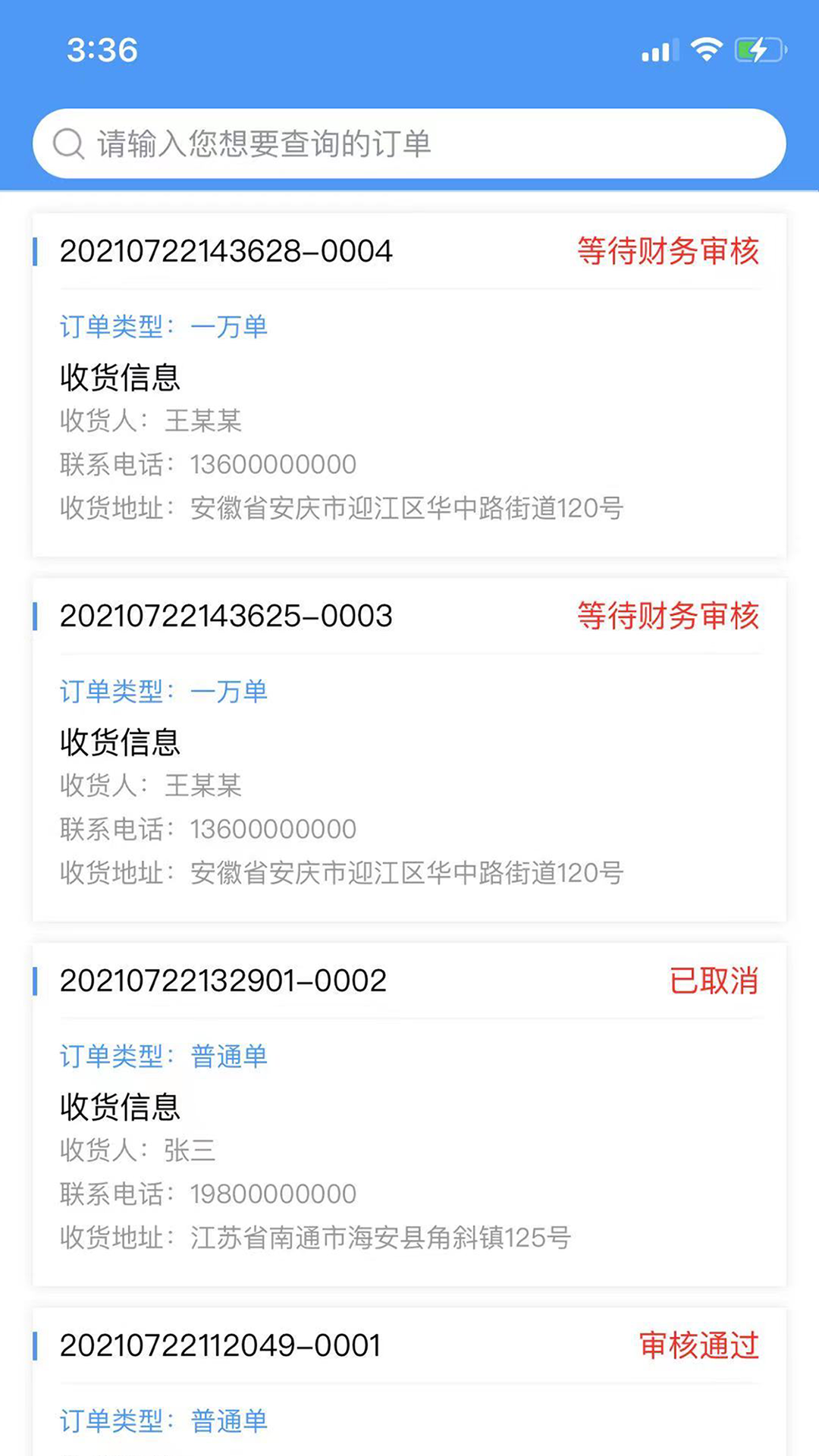Tap the 审核通过 status label
This screenshot has width=819, height=1456.
(699, 1346)
